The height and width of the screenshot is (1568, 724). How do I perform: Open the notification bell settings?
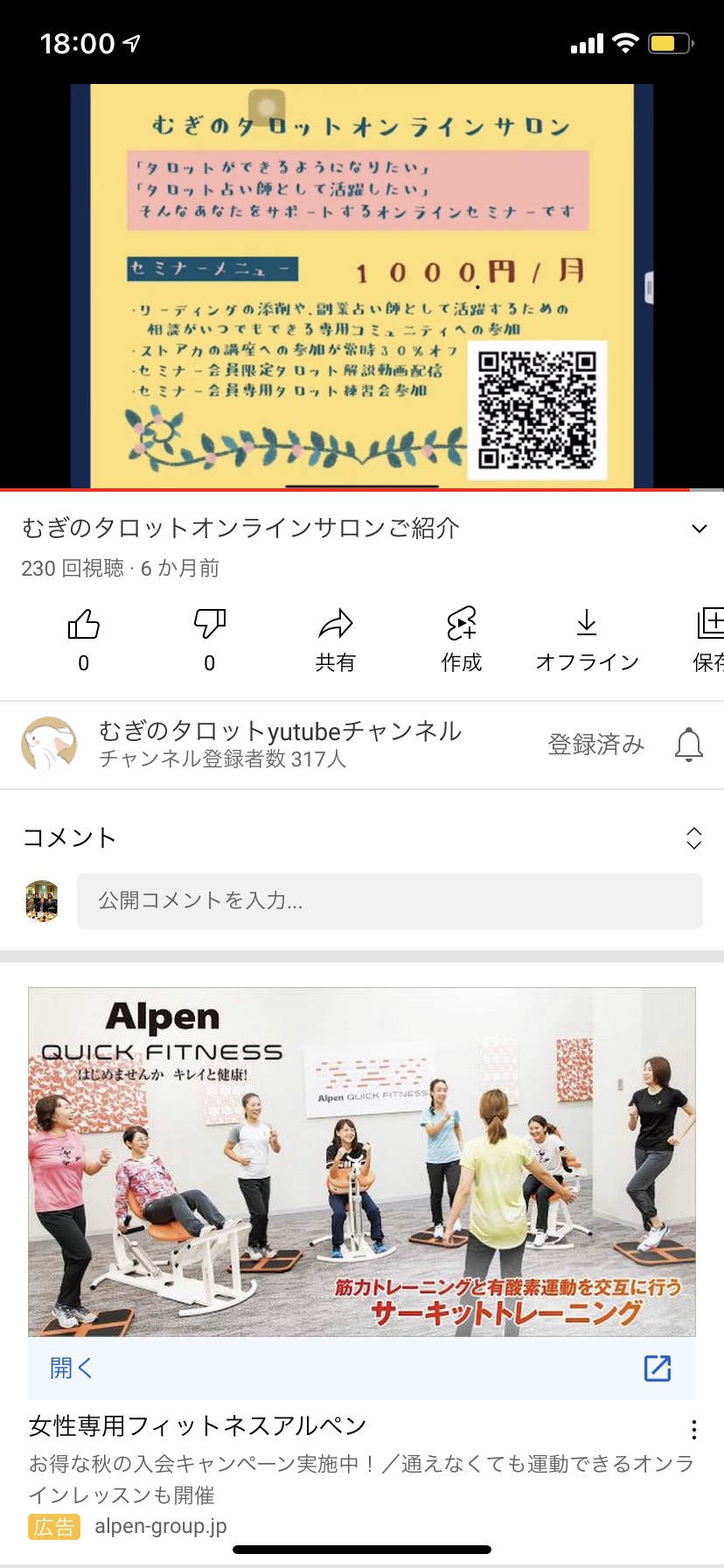click(x=689, y=745)
